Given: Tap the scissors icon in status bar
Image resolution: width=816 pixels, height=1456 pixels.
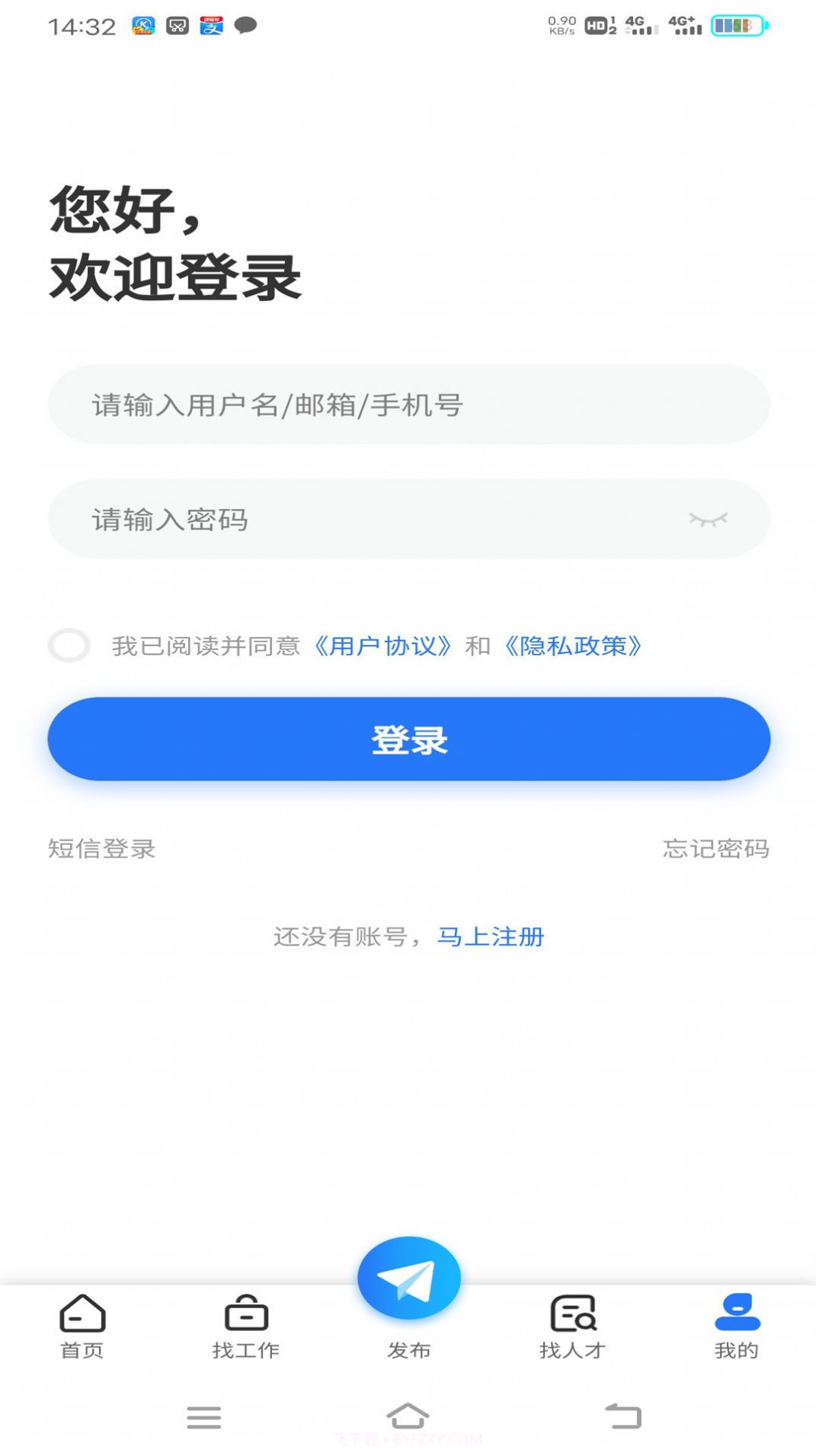Looking at the screenshot, I should [175, 23].
